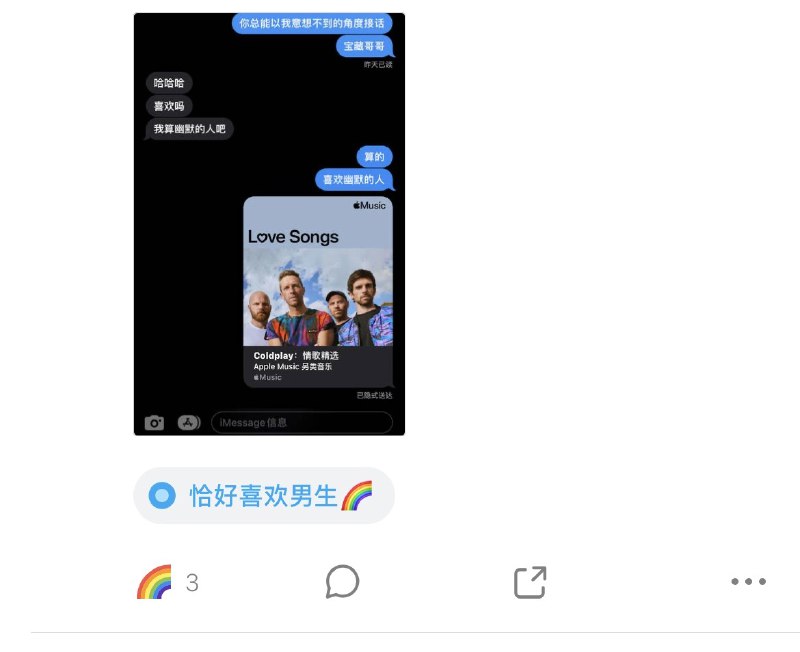Screen dimensions: 800x652
Task: Open the 恰好喜欢男生 topic chip
Action: pyautogui.click(x=264, y=495)
